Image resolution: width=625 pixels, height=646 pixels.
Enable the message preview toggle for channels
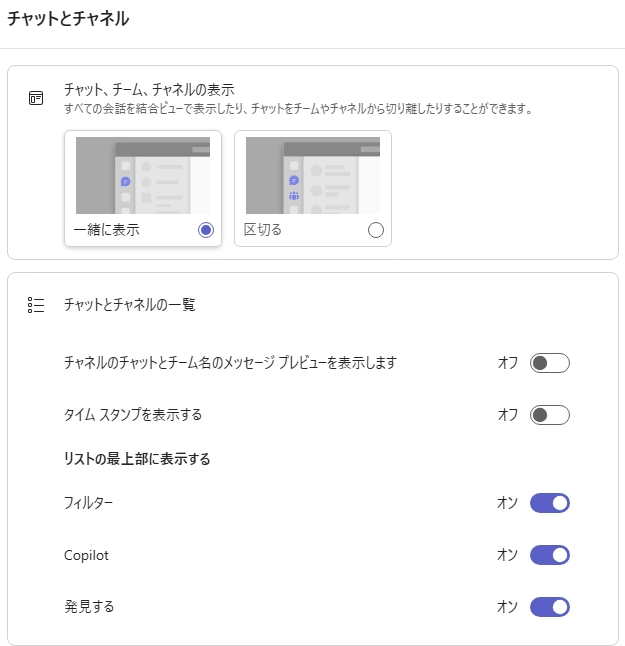(x=550, y=363)
